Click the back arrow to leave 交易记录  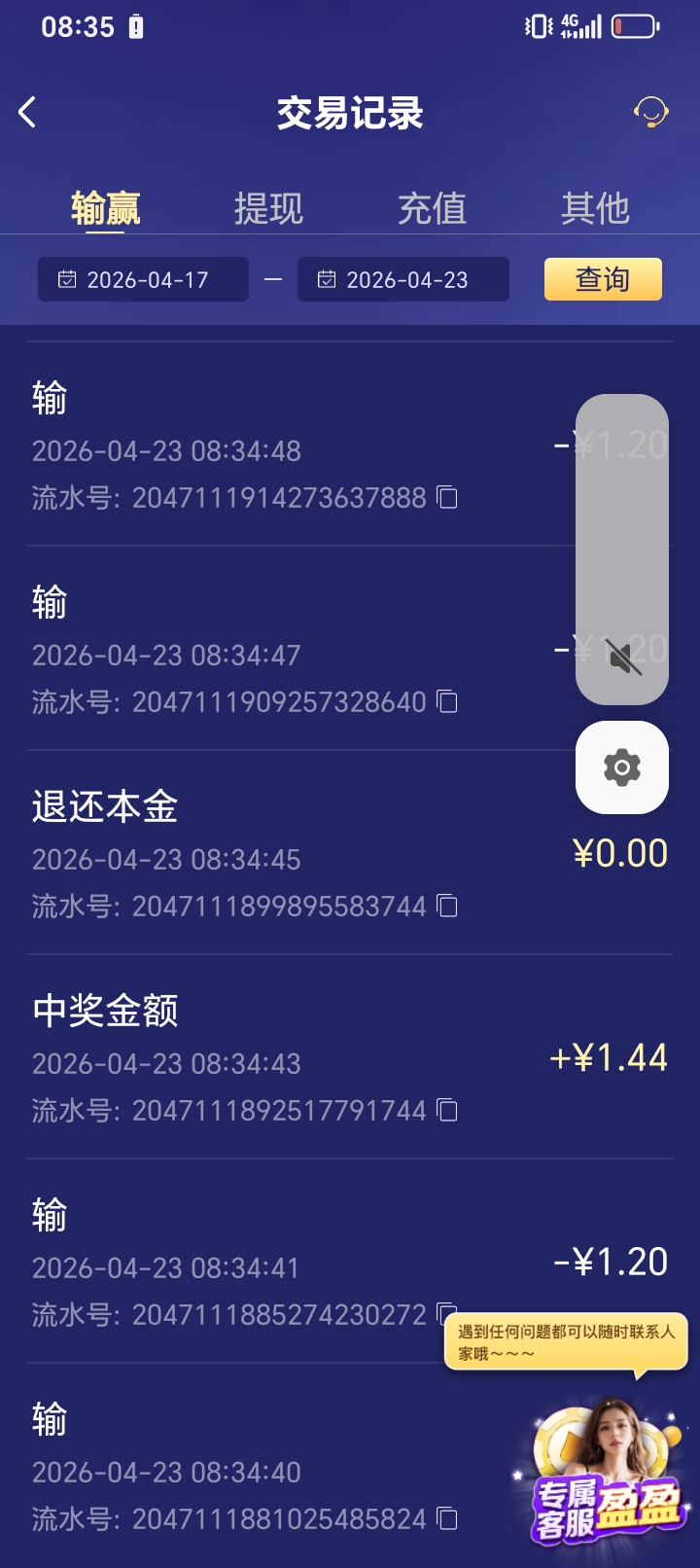tap(26, 112)
